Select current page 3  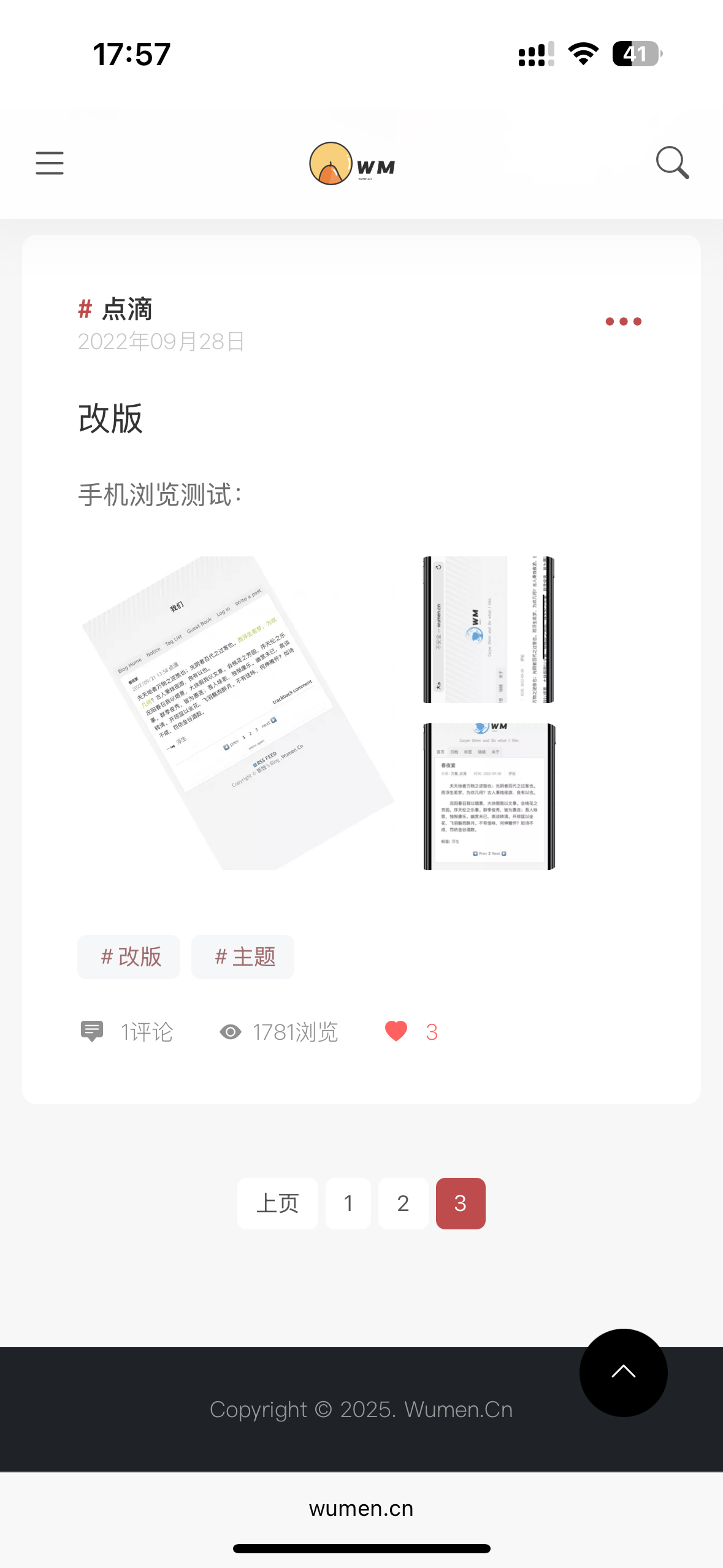pyautogui.click(x=461, y=1204)
